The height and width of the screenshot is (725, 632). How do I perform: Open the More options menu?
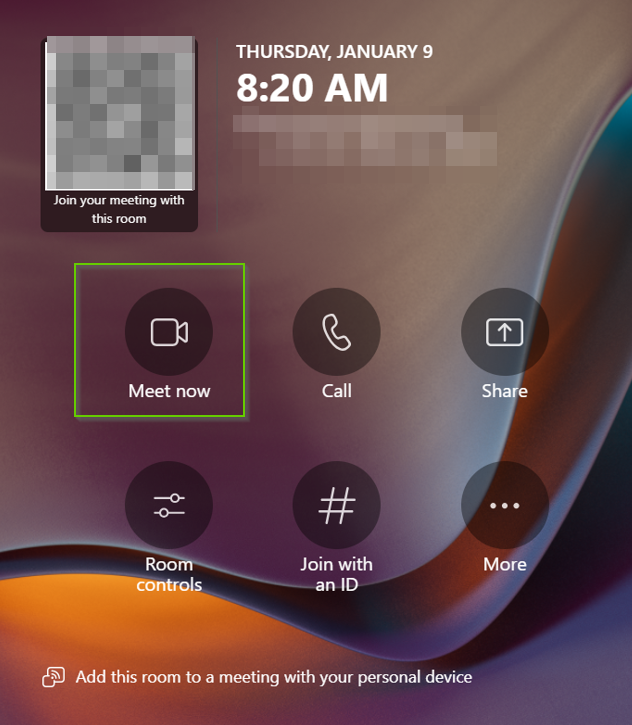coord(504,506)
